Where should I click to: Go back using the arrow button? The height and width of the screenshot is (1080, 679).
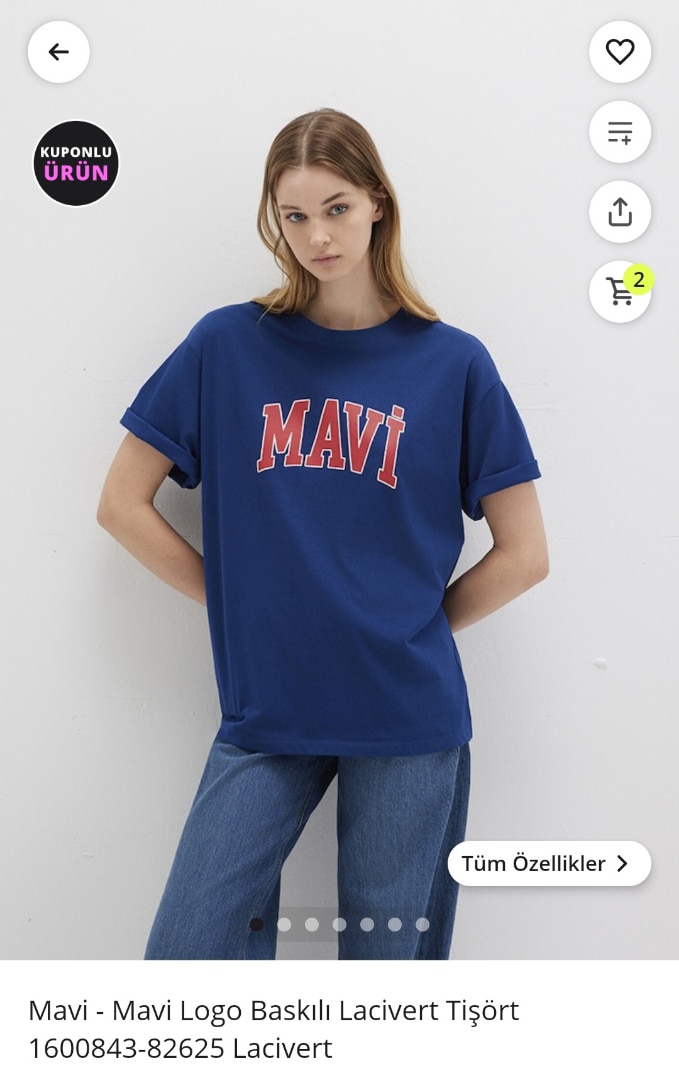click(59, 52)
